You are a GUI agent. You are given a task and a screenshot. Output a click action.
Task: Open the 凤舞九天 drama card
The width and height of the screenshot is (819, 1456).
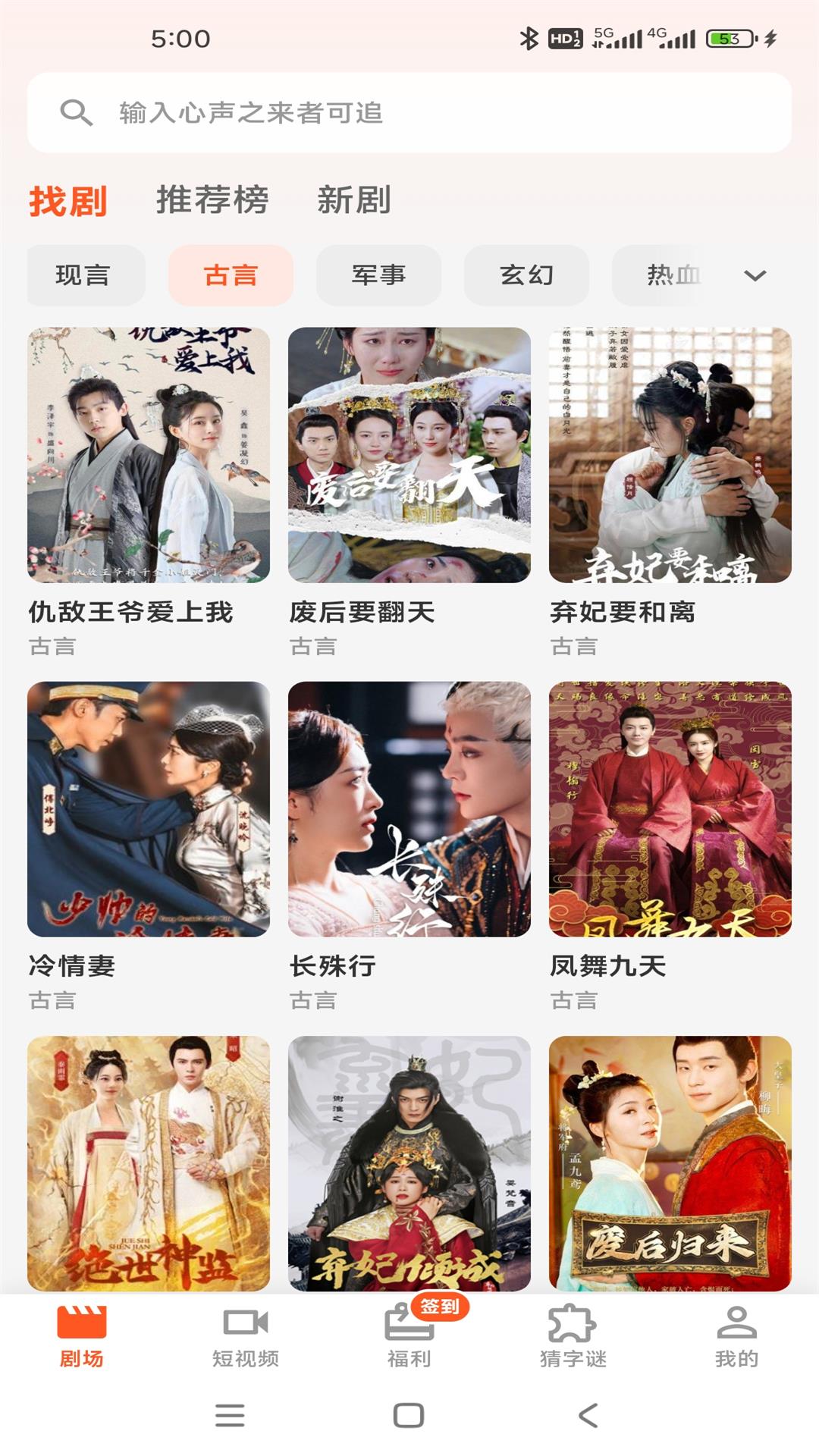click(x=670, y=809)
